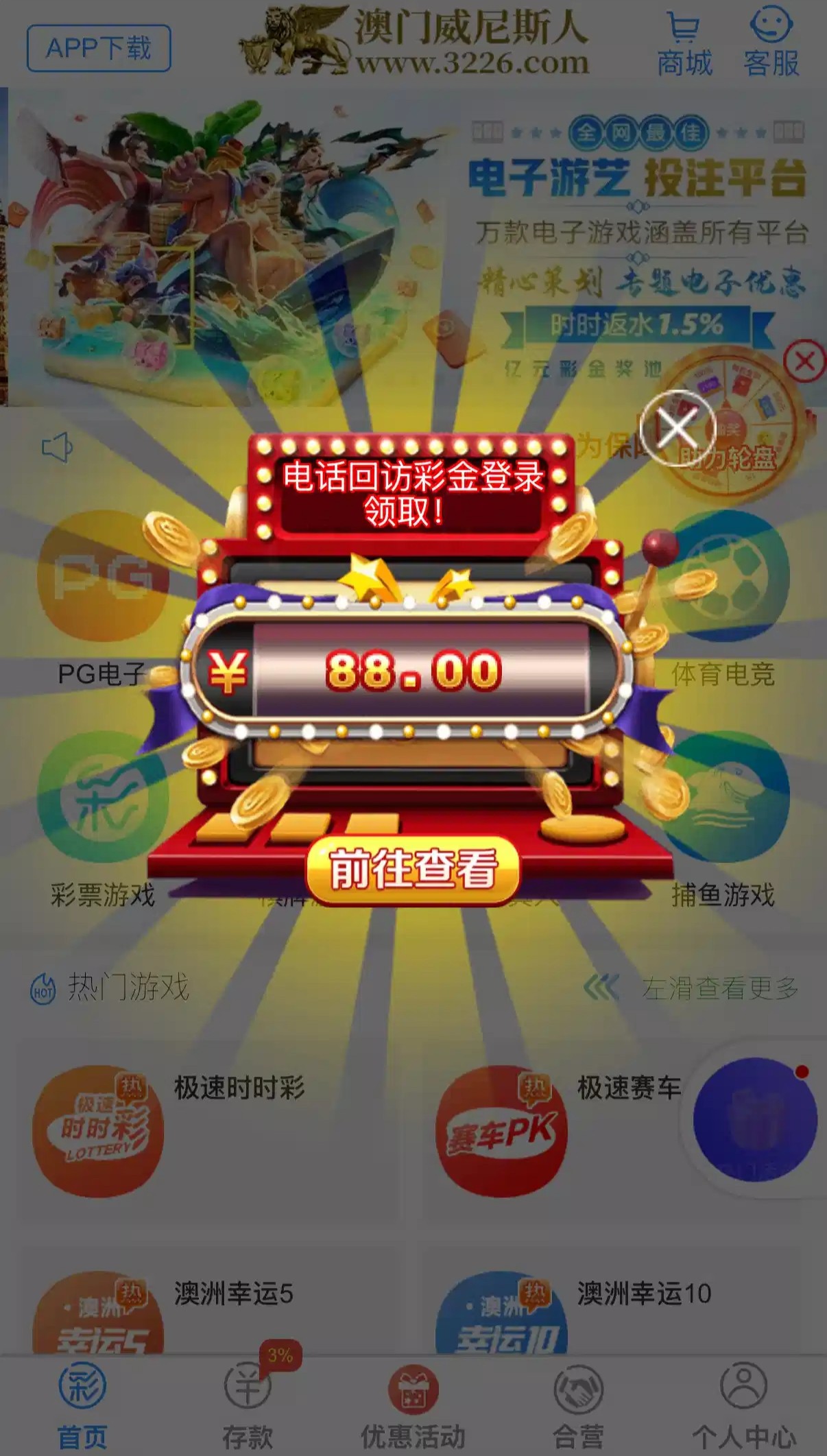This screenshot has height=1456, width=827.
Task: Tap the 前往查看 button
Action: (x=413, y=869)
